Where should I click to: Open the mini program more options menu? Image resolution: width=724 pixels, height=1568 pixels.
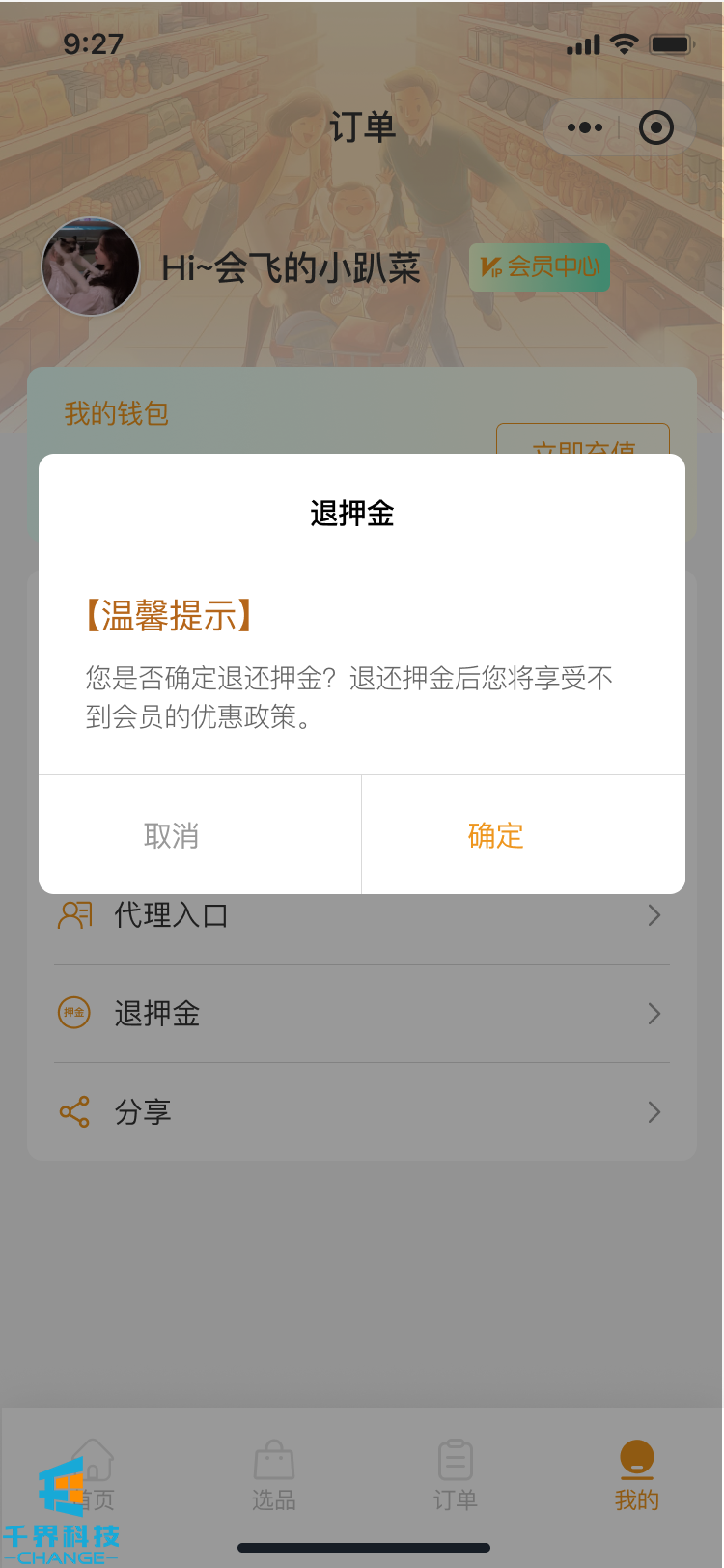[585, 127]
